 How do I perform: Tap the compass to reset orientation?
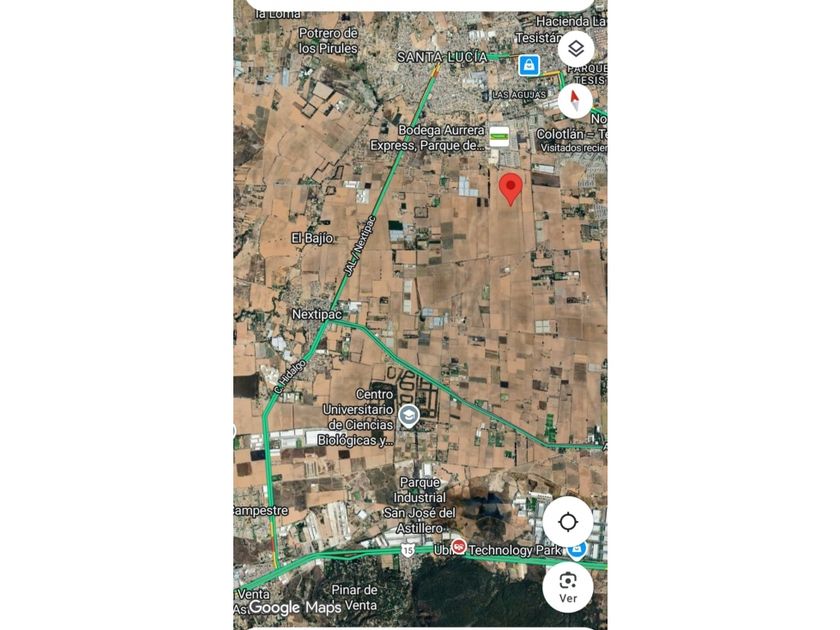[575, 101]
